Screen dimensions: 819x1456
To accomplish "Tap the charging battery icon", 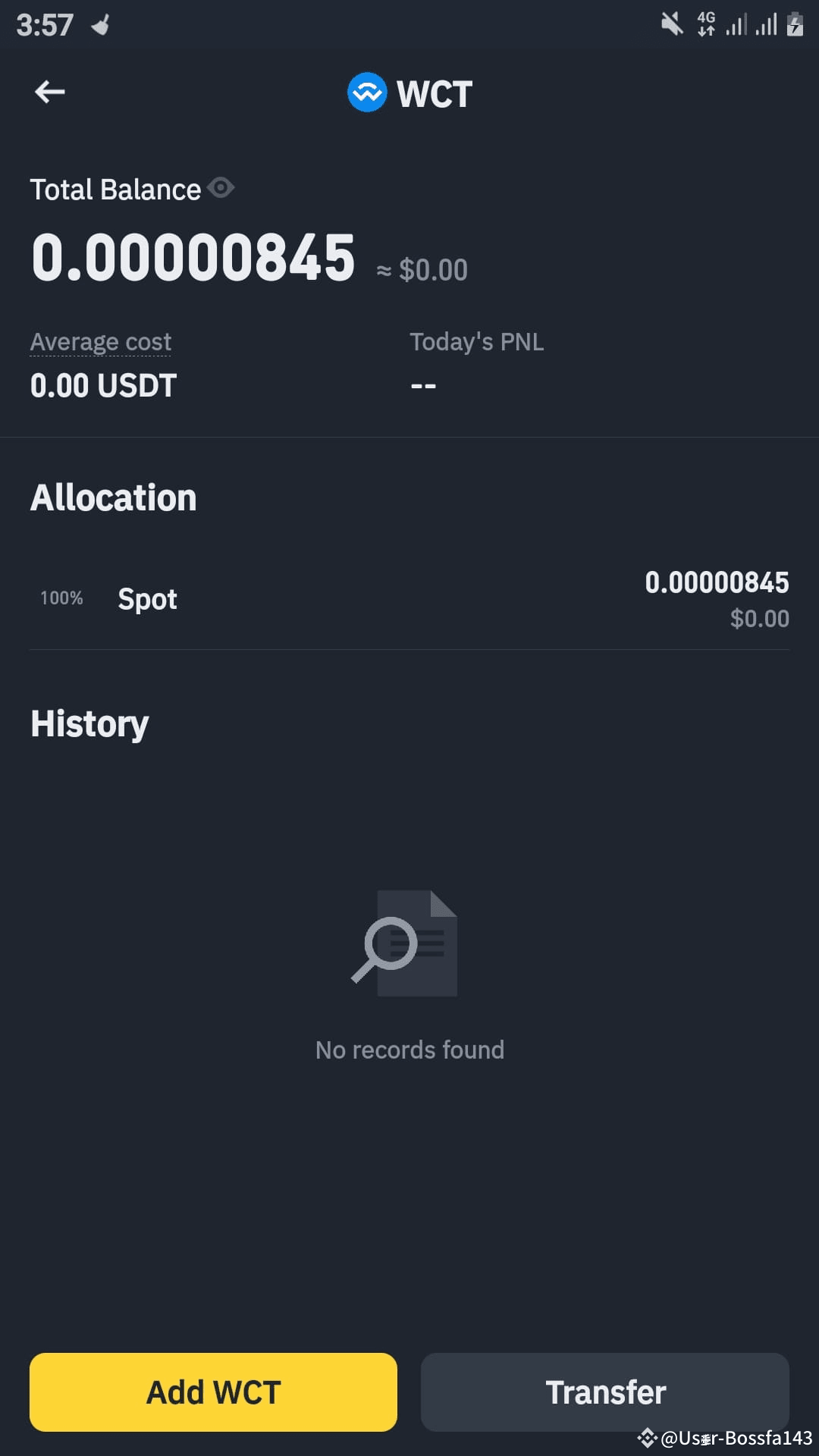I will pyautogui.click(x=795, y=25).
